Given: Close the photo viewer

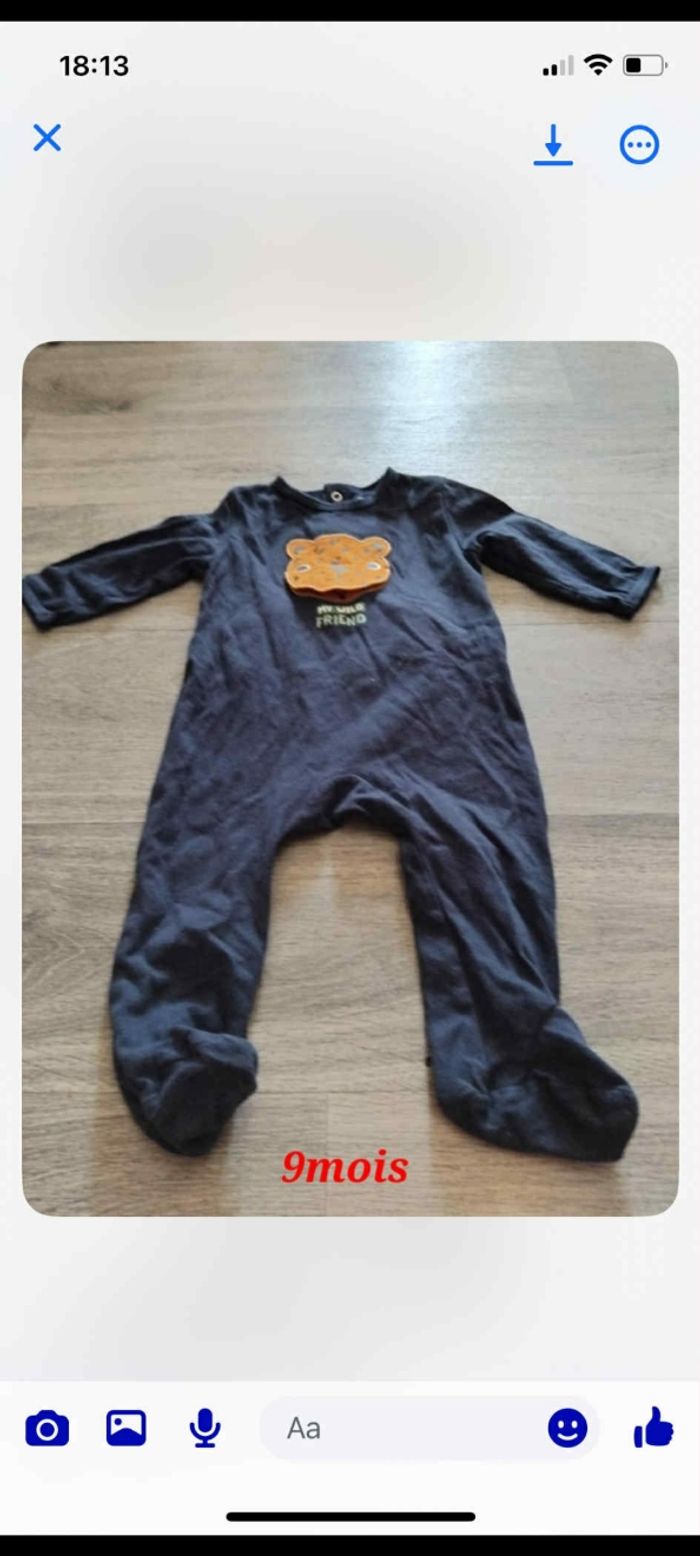Looking at the screenshot, I should click(47, 138).
